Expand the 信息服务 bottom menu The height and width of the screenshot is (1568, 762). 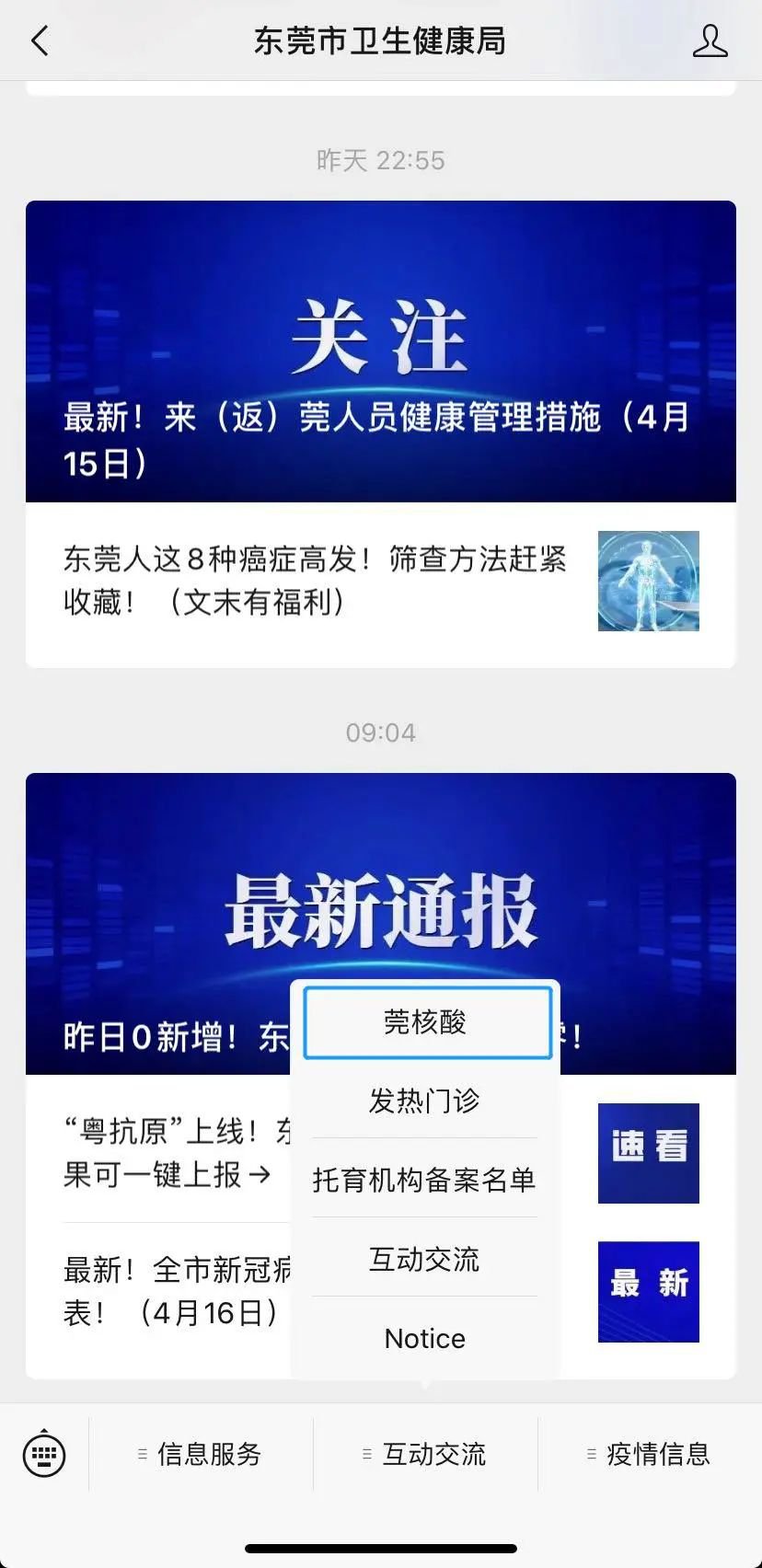coord(201,1454)
